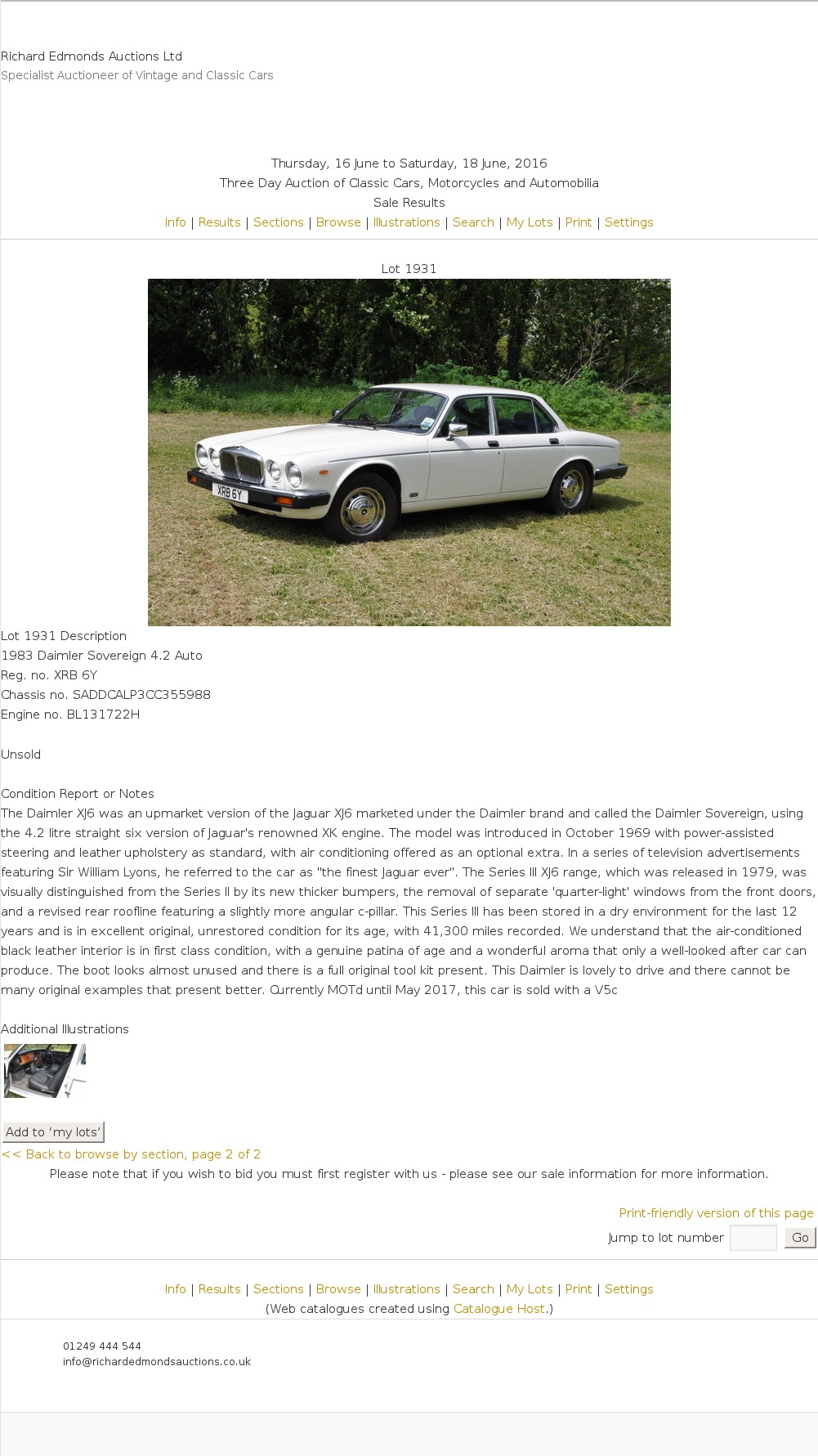Open Results link in top menu
The height and width of the screenshot is (1456, 818).
pos(219,222)
